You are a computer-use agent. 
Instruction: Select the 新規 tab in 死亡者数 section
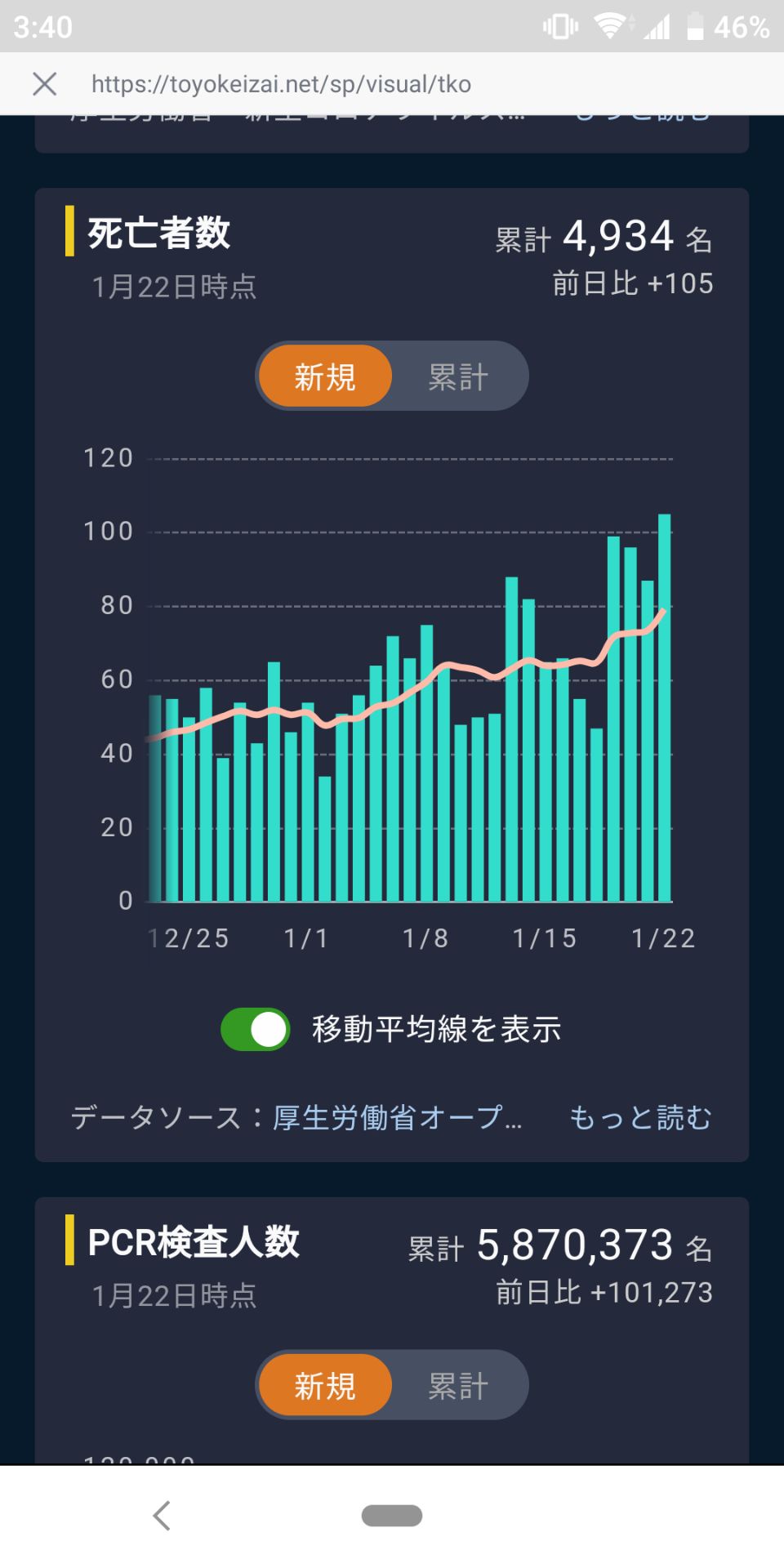[324, 376]
